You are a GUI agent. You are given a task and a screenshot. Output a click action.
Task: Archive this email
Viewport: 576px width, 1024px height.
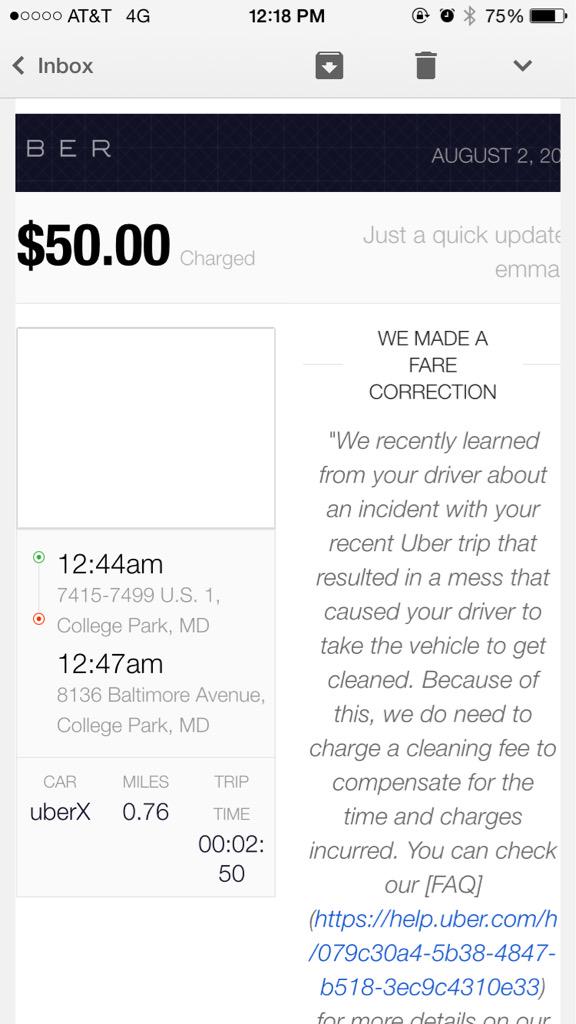(329, 66)
